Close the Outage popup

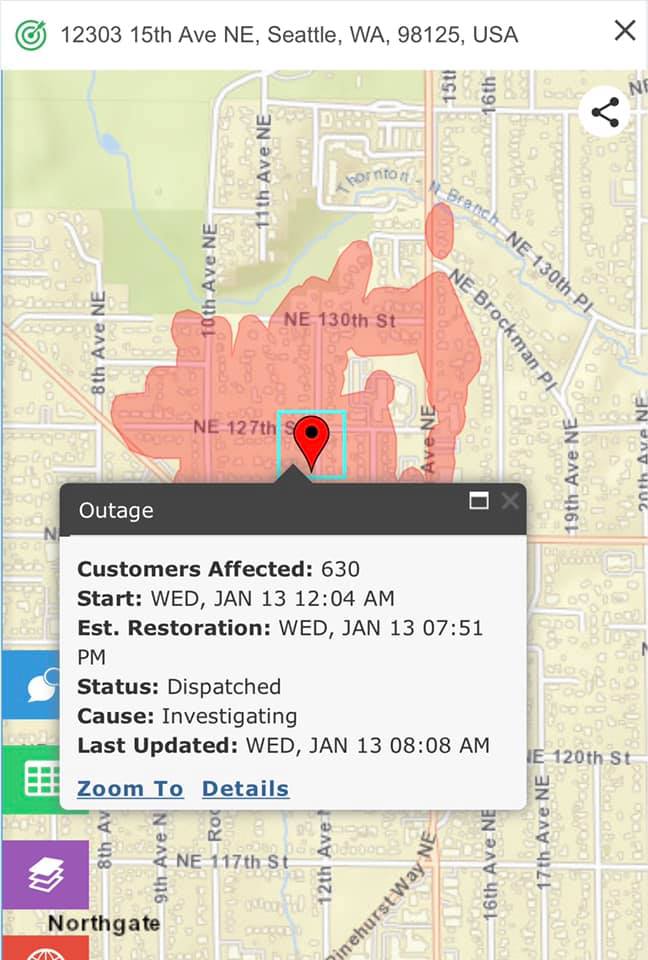(510, 501)
